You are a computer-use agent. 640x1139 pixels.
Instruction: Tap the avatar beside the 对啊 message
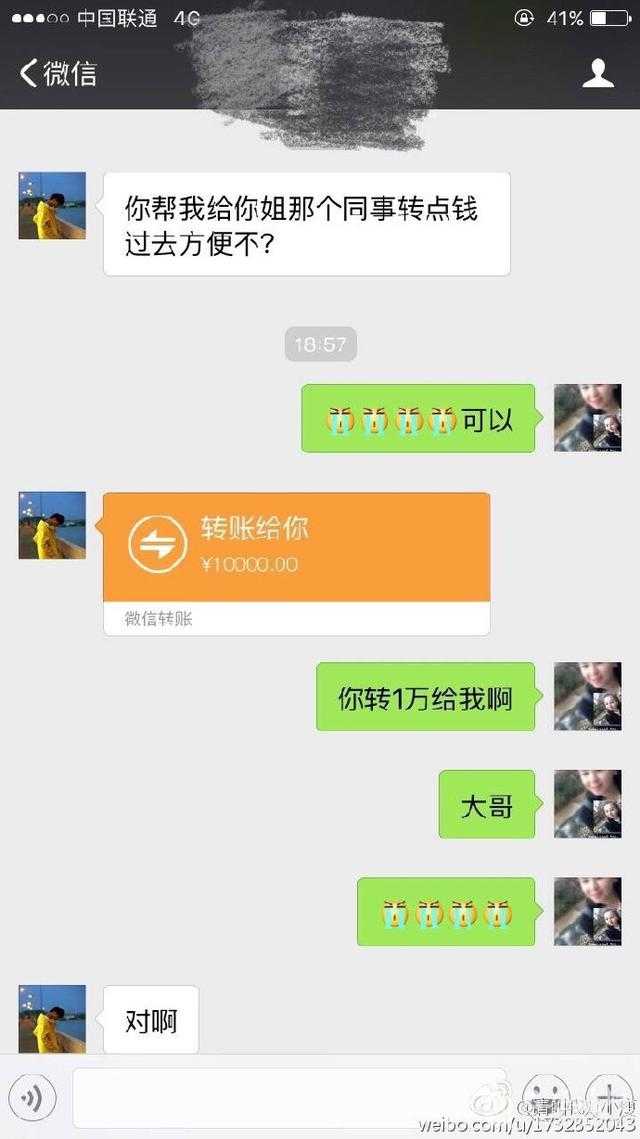(x=52, y=1018)
